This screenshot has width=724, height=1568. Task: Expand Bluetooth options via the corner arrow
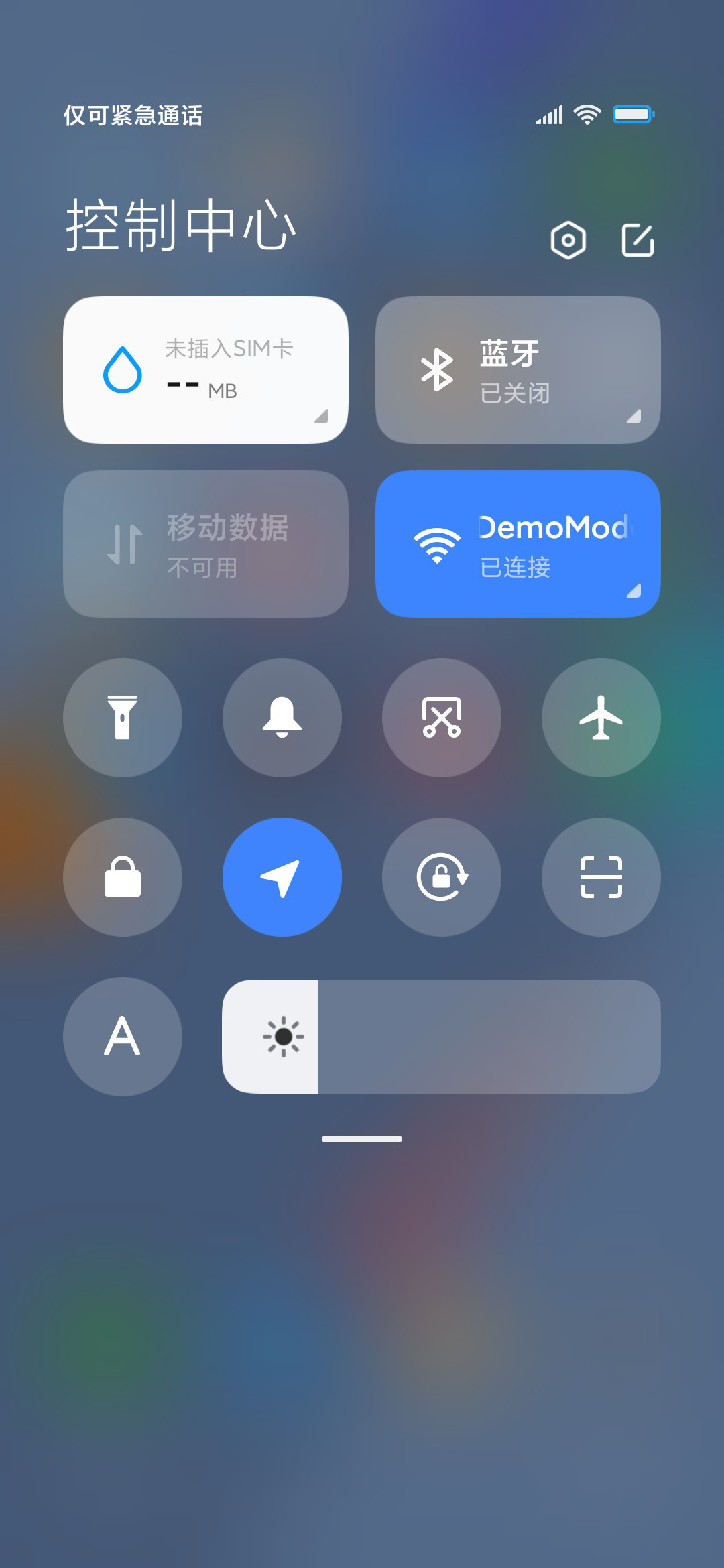[x=633, y=416]
